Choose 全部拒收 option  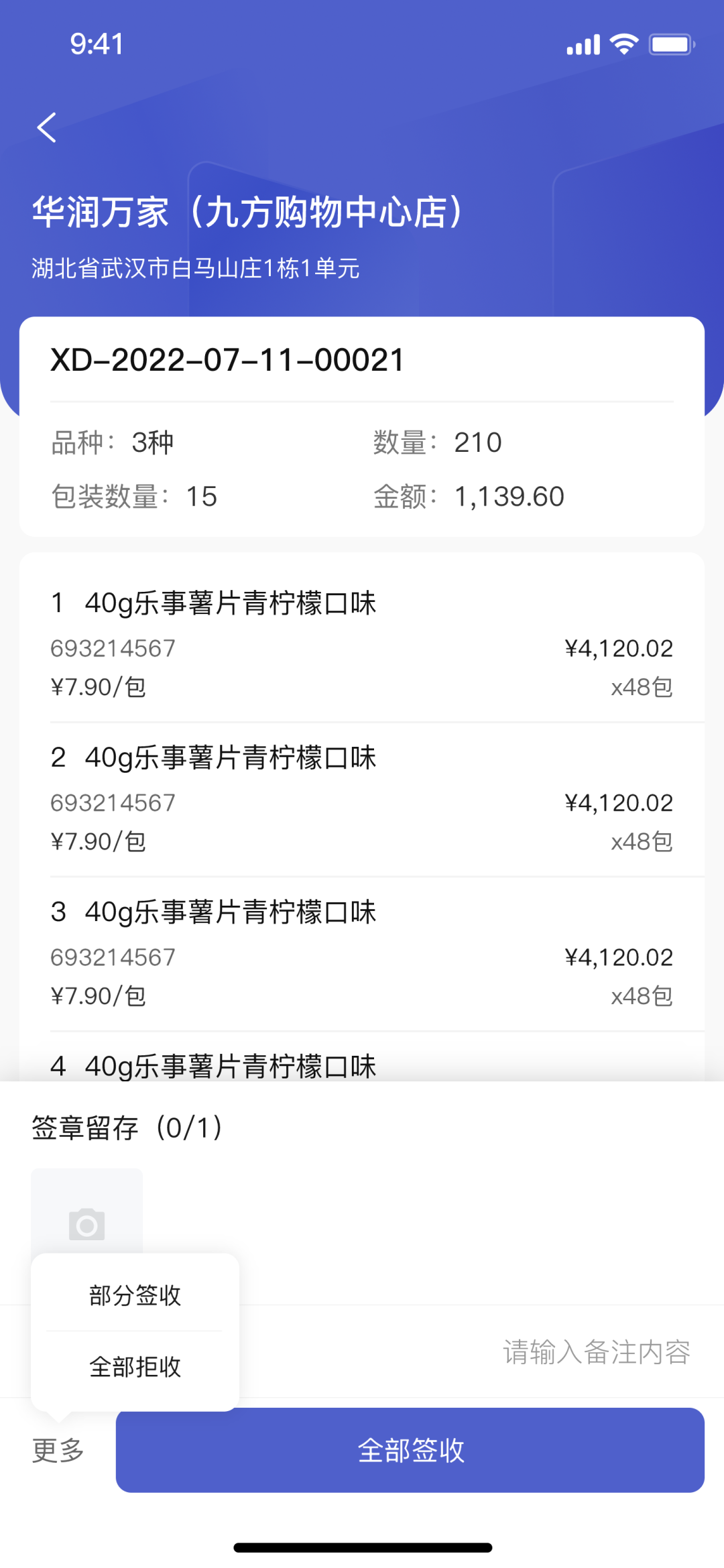click(x=135, y=1366)
